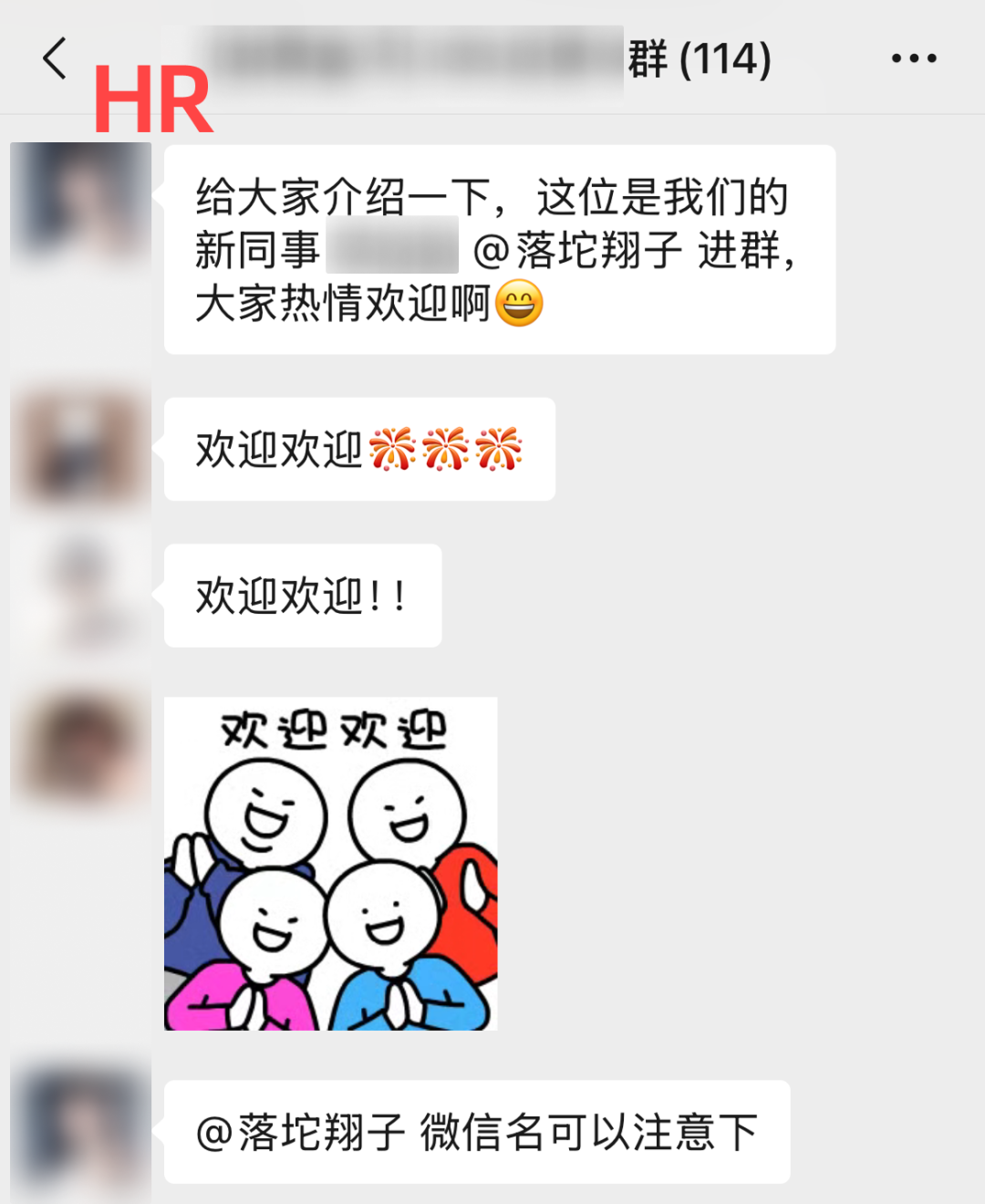The image size is (985, 1204).
Task: Tap avatar beside the fireworks 欢迎欢迎 message
Action: pos(80,449)
